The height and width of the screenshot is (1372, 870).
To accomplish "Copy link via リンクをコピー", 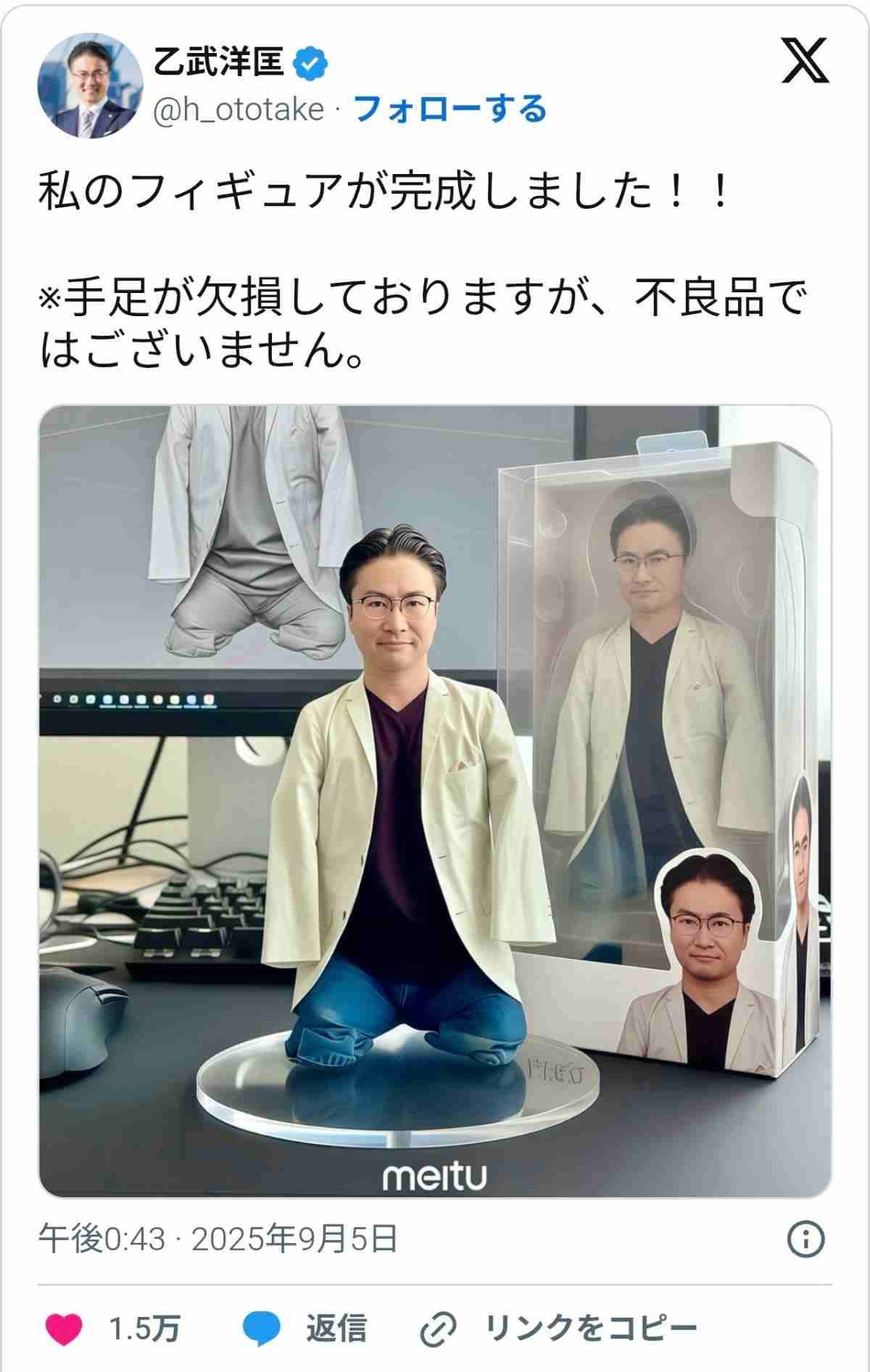I will (558, 1328).
